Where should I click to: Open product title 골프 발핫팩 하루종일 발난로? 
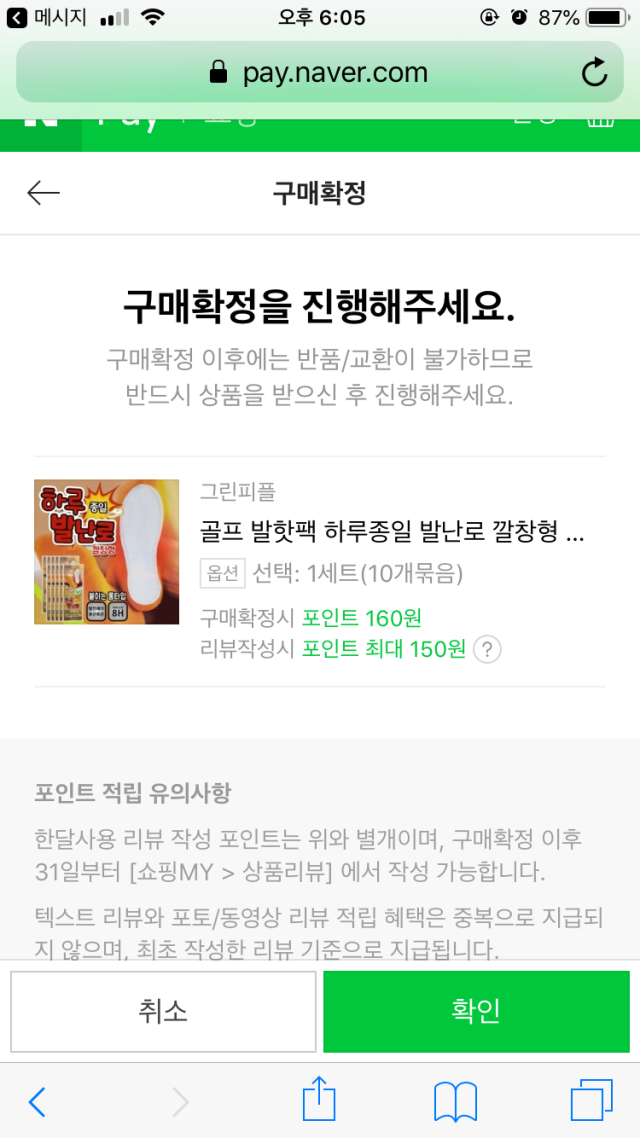coord(392,530)
